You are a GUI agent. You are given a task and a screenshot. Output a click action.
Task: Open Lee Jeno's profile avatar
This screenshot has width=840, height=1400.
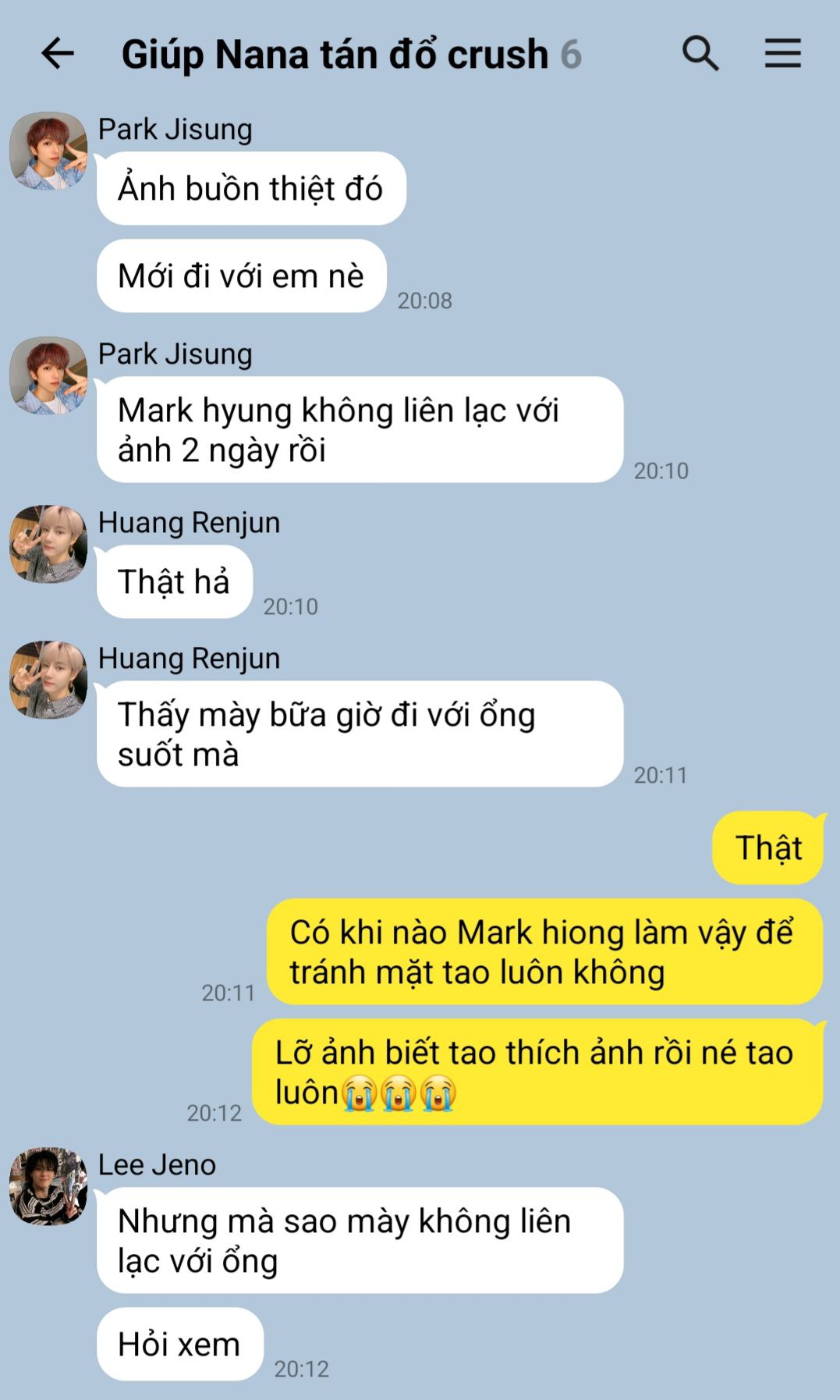pyautogui.click(x=48, y=1185)
